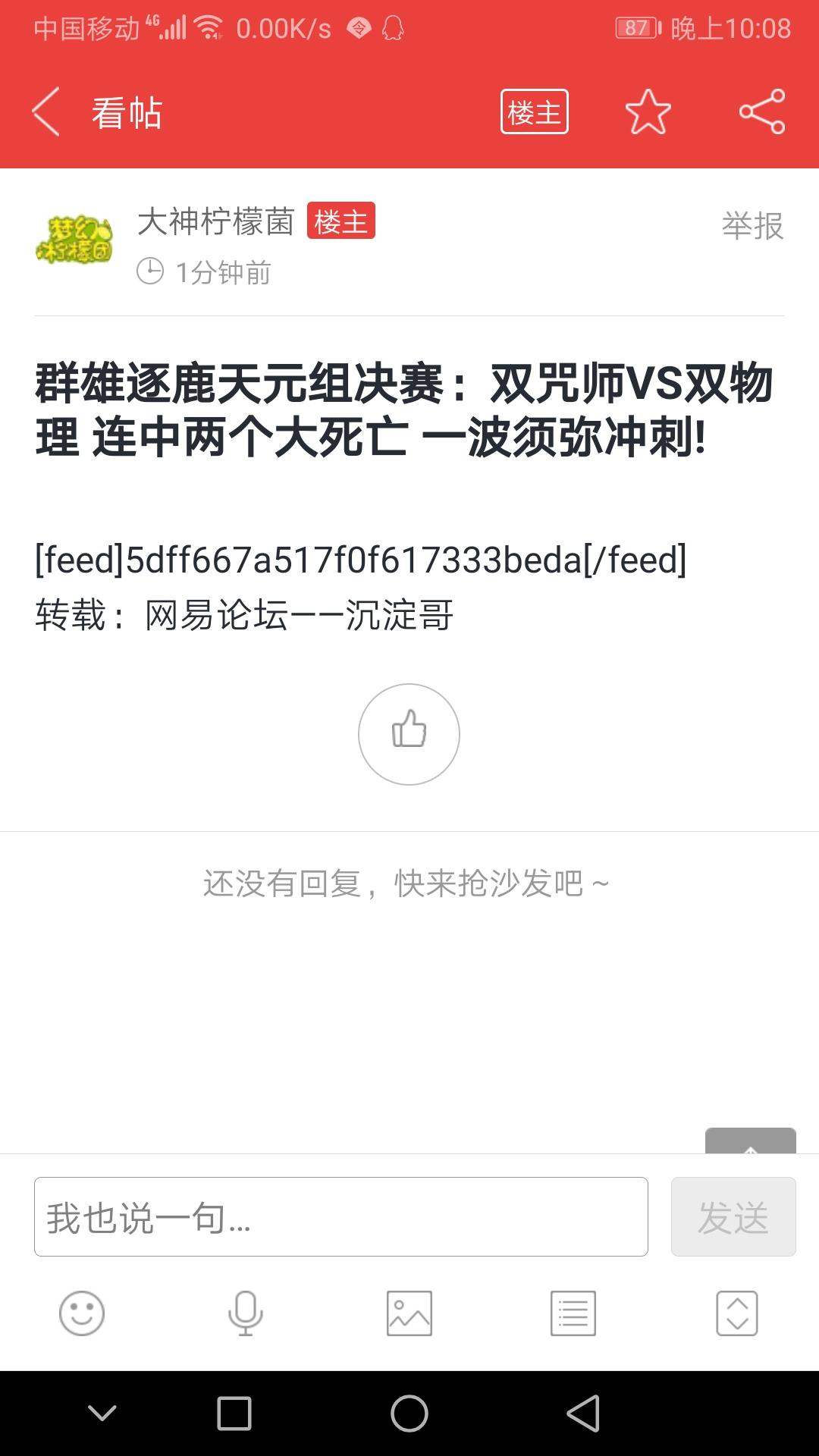Open recent apps overview

(234, 1414)
